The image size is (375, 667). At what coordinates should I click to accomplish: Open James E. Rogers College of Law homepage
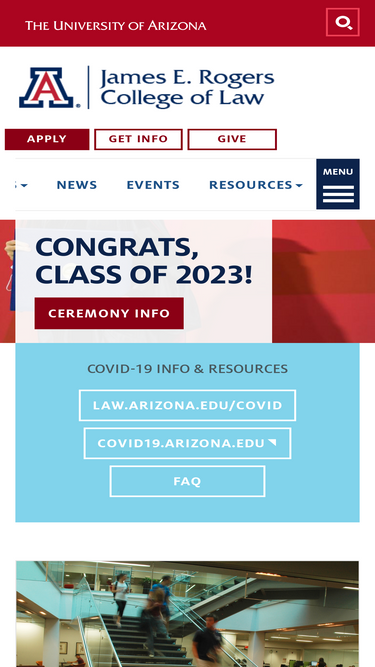point(147,87)
